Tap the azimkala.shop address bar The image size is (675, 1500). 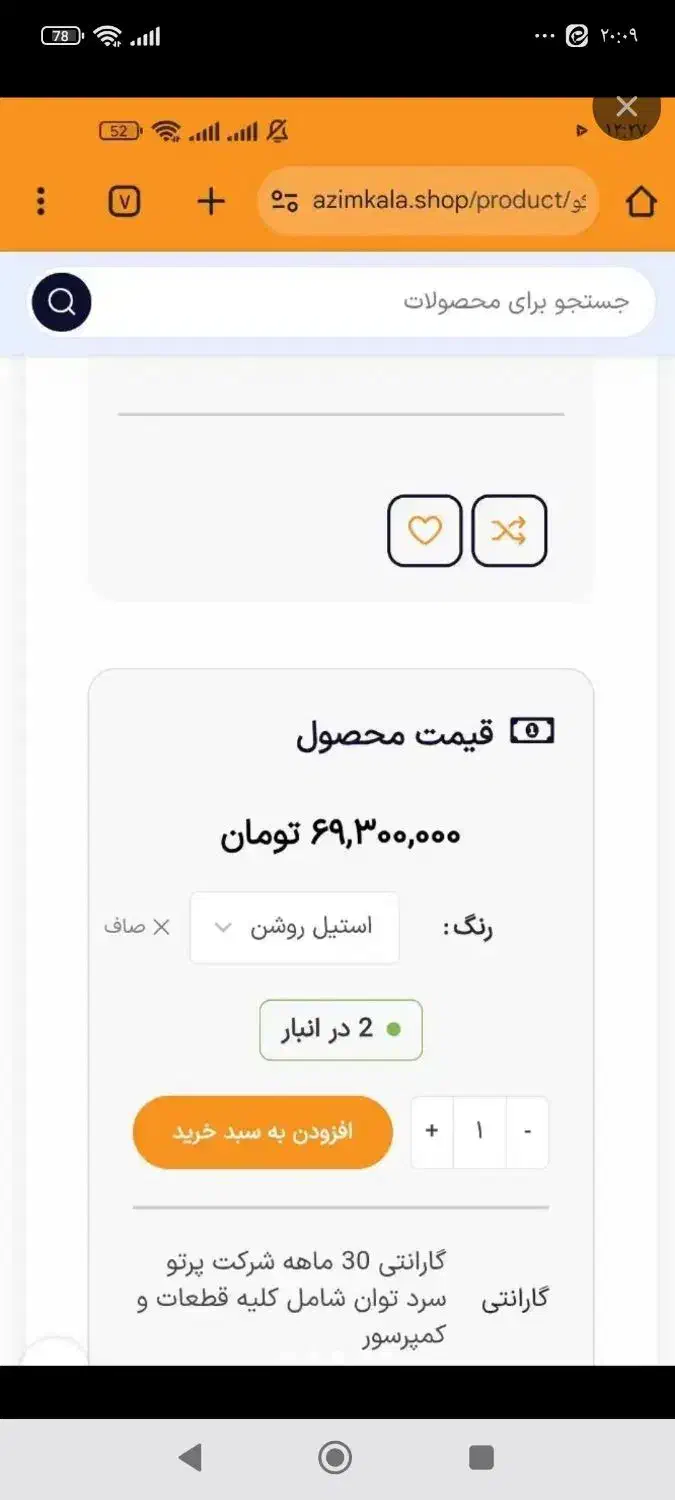[428, 201]
